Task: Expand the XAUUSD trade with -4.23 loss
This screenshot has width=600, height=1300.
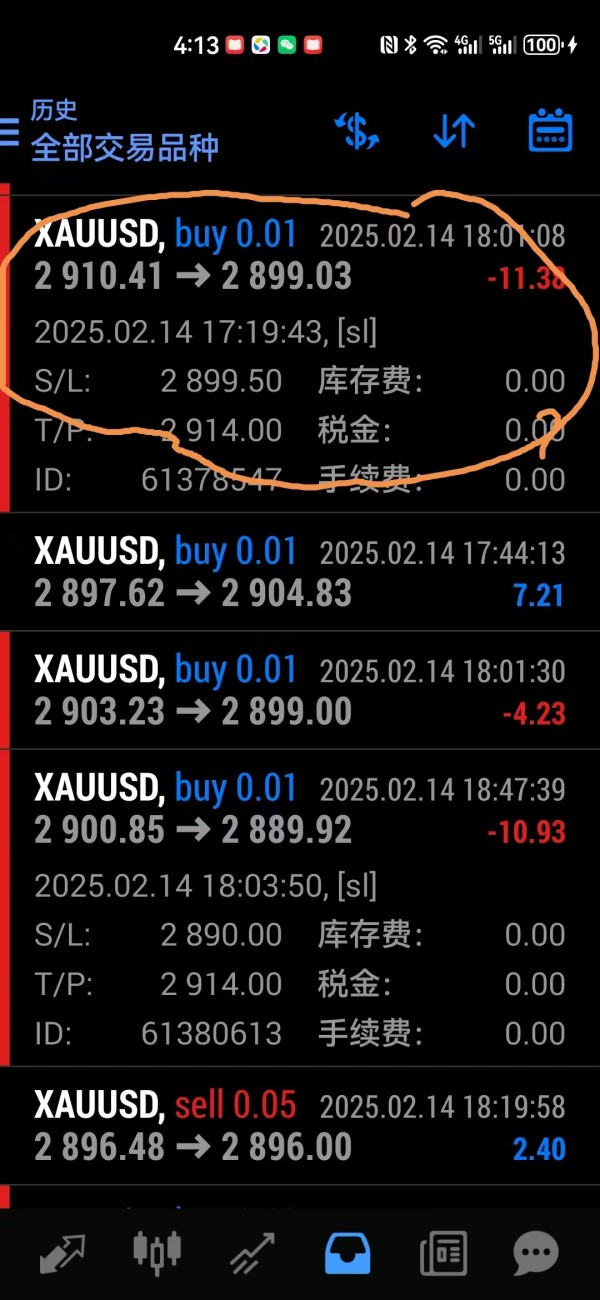Action: click(x=300, y=690)
